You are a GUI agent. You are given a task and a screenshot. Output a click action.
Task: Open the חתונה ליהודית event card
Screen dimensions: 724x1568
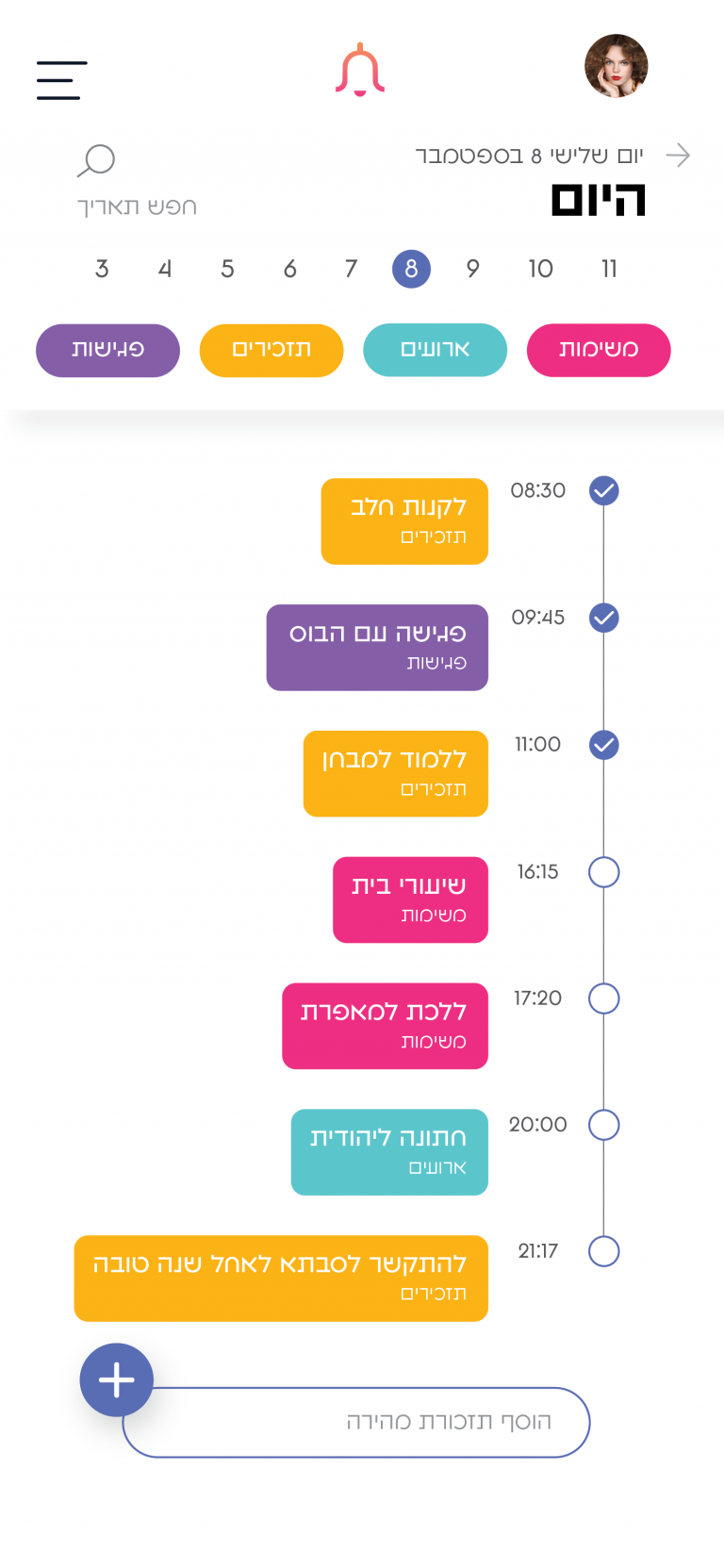click(389, 1151)
